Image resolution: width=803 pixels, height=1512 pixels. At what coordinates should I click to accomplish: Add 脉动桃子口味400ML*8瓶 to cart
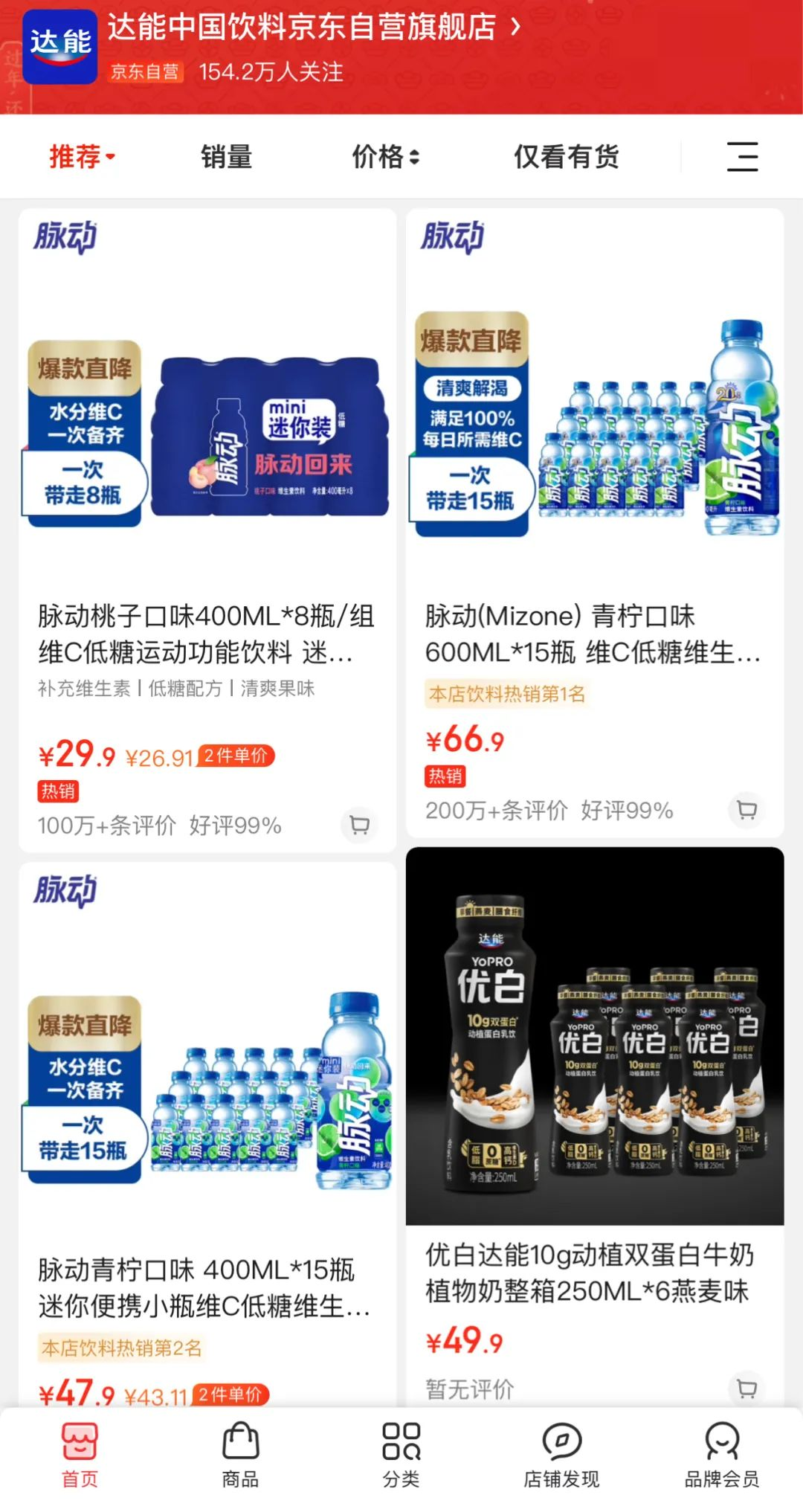coord(360,825)
